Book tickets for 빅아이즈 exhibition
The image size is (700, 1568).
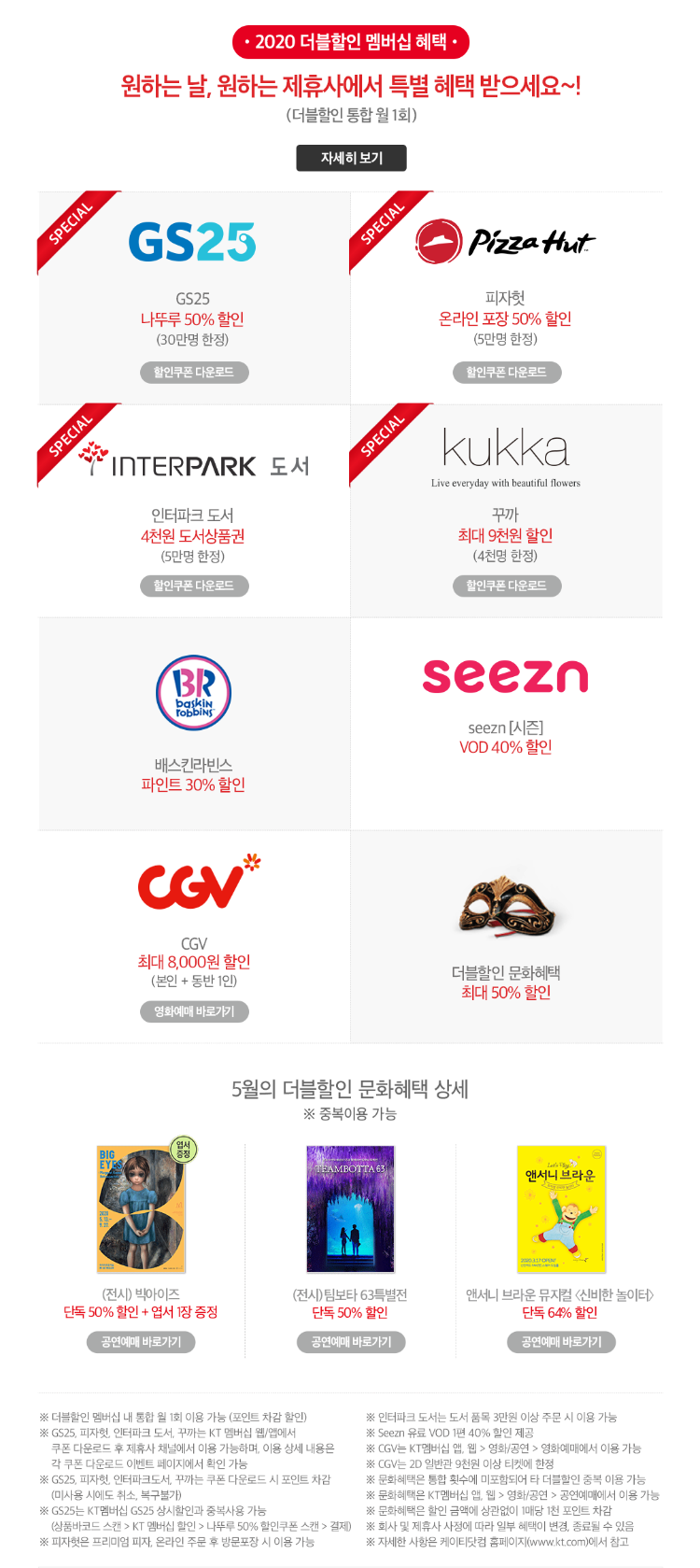[x=141, y=1342]
